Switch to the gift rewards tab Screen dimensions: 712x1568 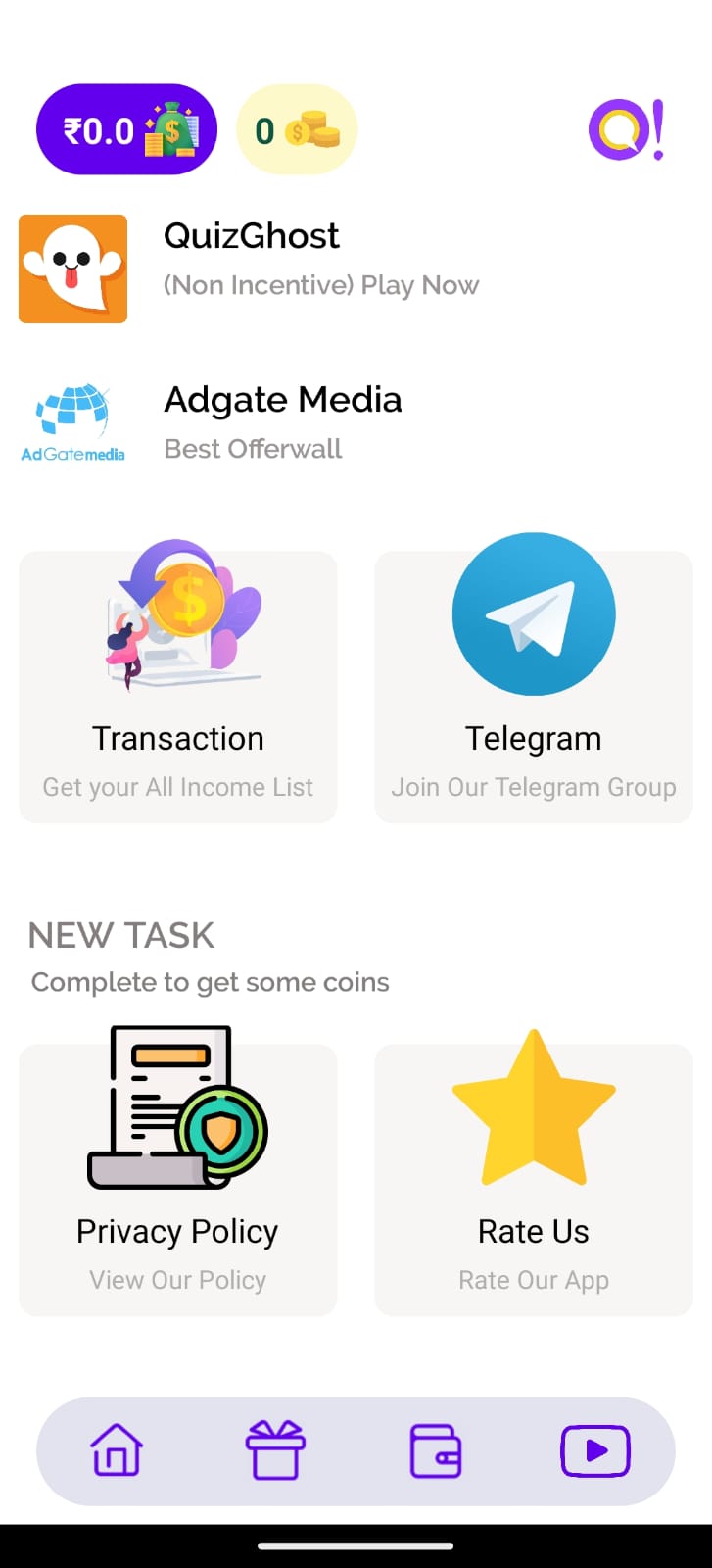[x=275, y=1450]
